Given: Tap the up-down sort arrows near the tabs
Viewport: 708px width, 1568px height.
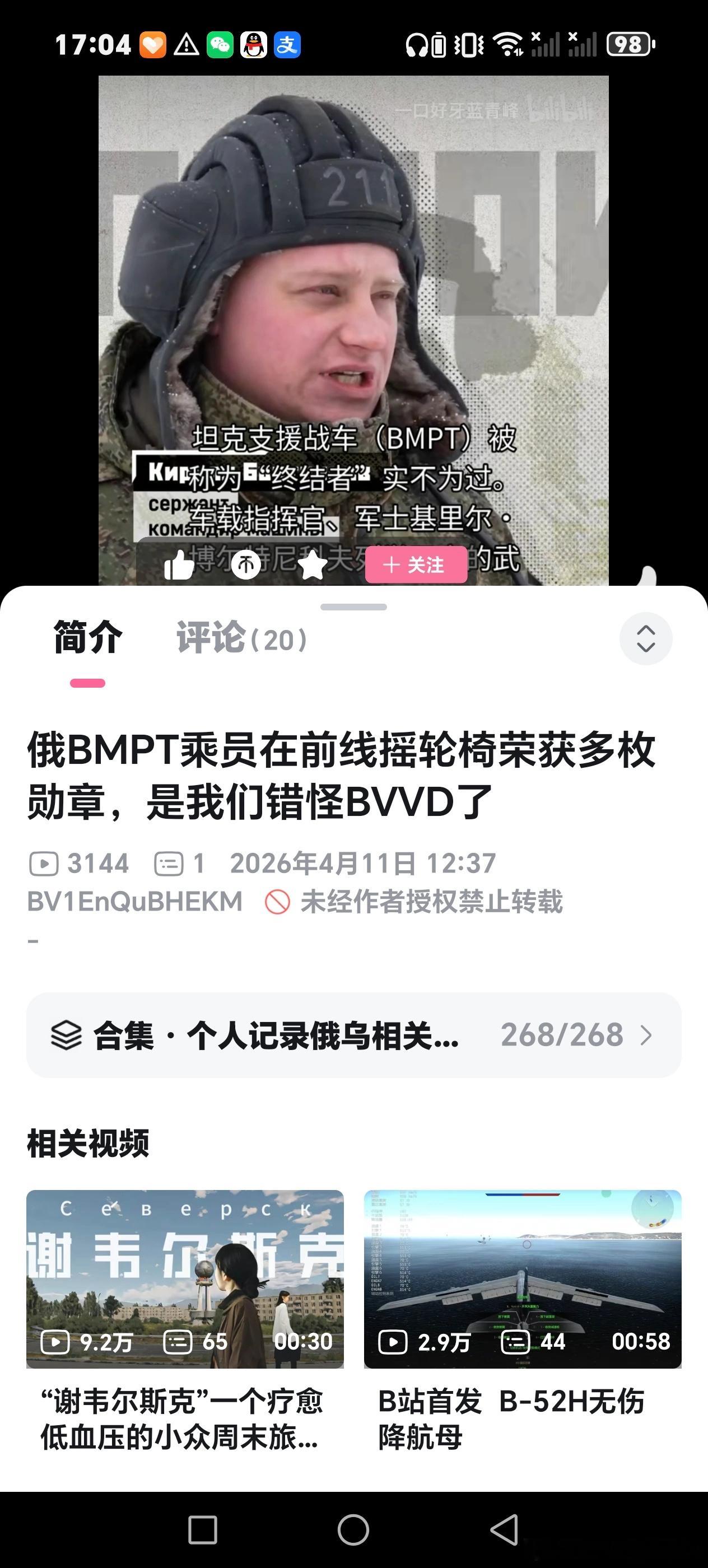Looking at the screenshot, I should pyautogui.click(x=646, y=639).
